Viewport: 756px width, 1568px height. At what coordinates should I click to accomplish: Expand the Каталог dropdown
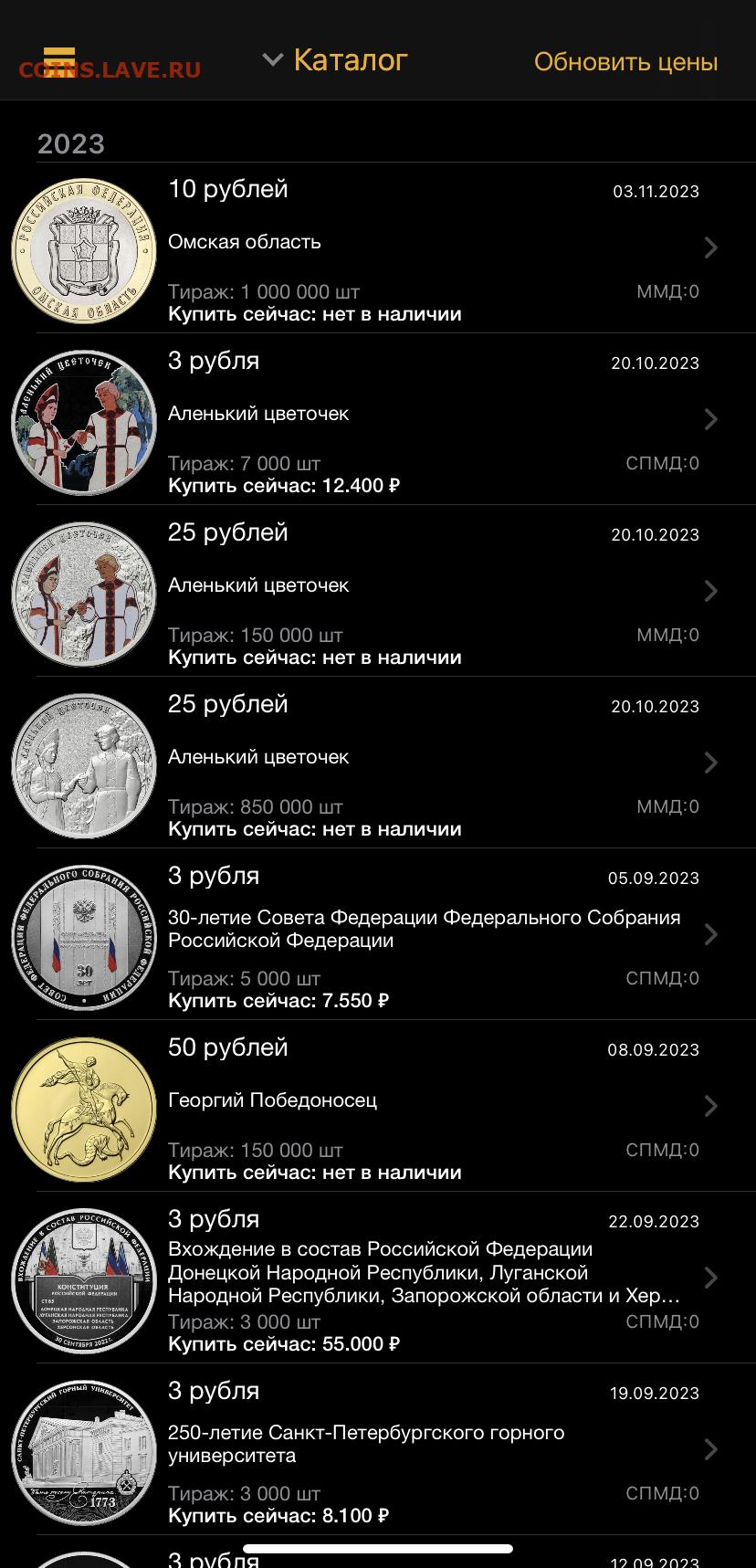(x=335, y=60)
